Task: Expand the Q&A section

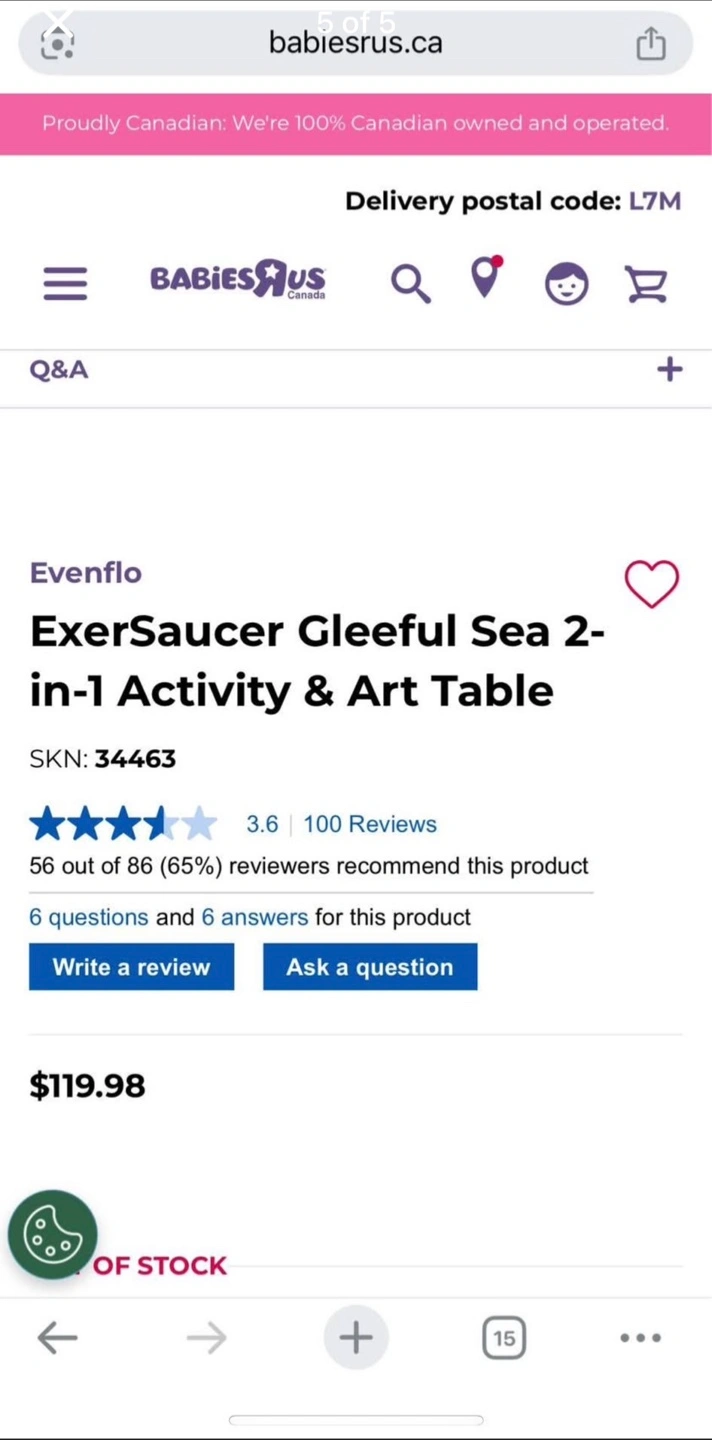Action: tap(670, 369)
